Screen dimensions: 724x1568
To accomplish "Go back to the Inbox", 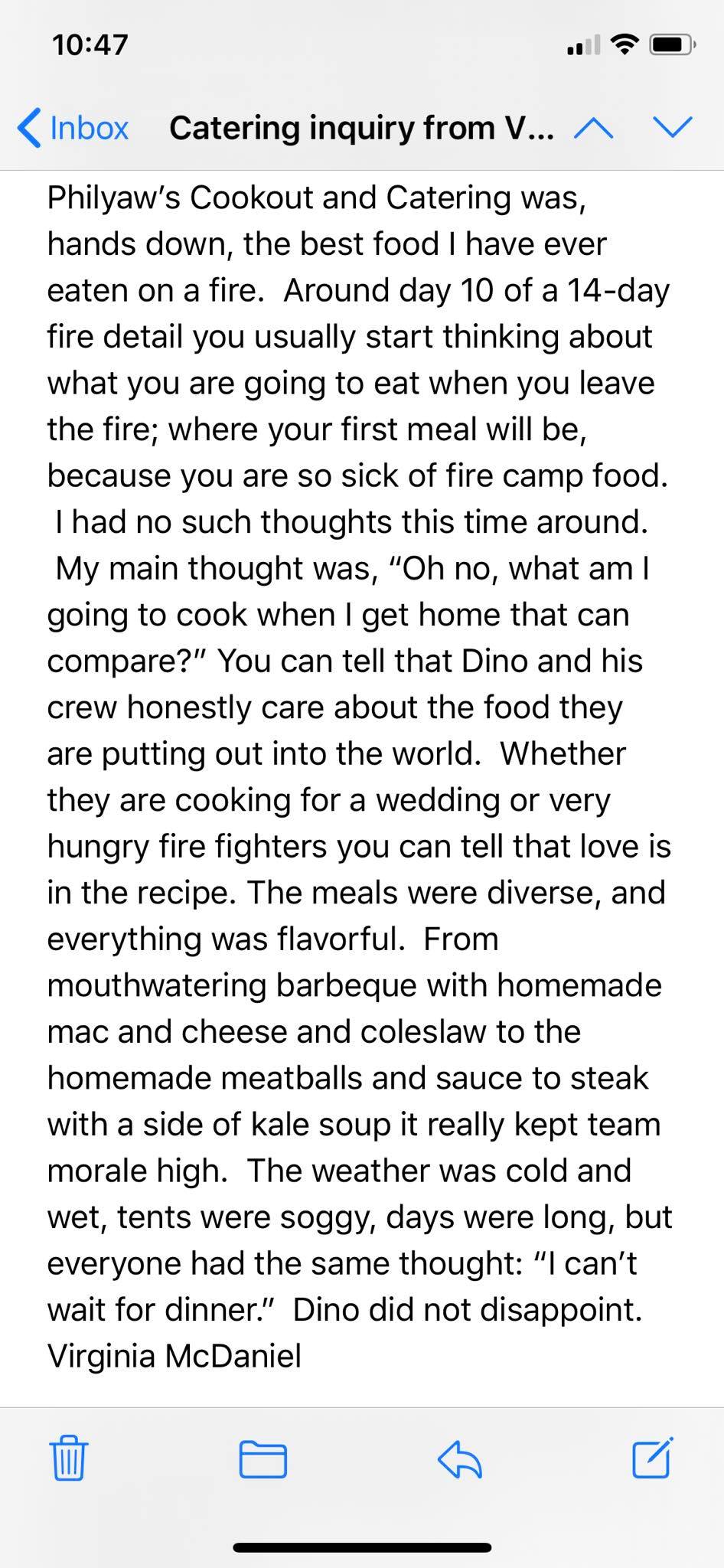I will 73,127.
